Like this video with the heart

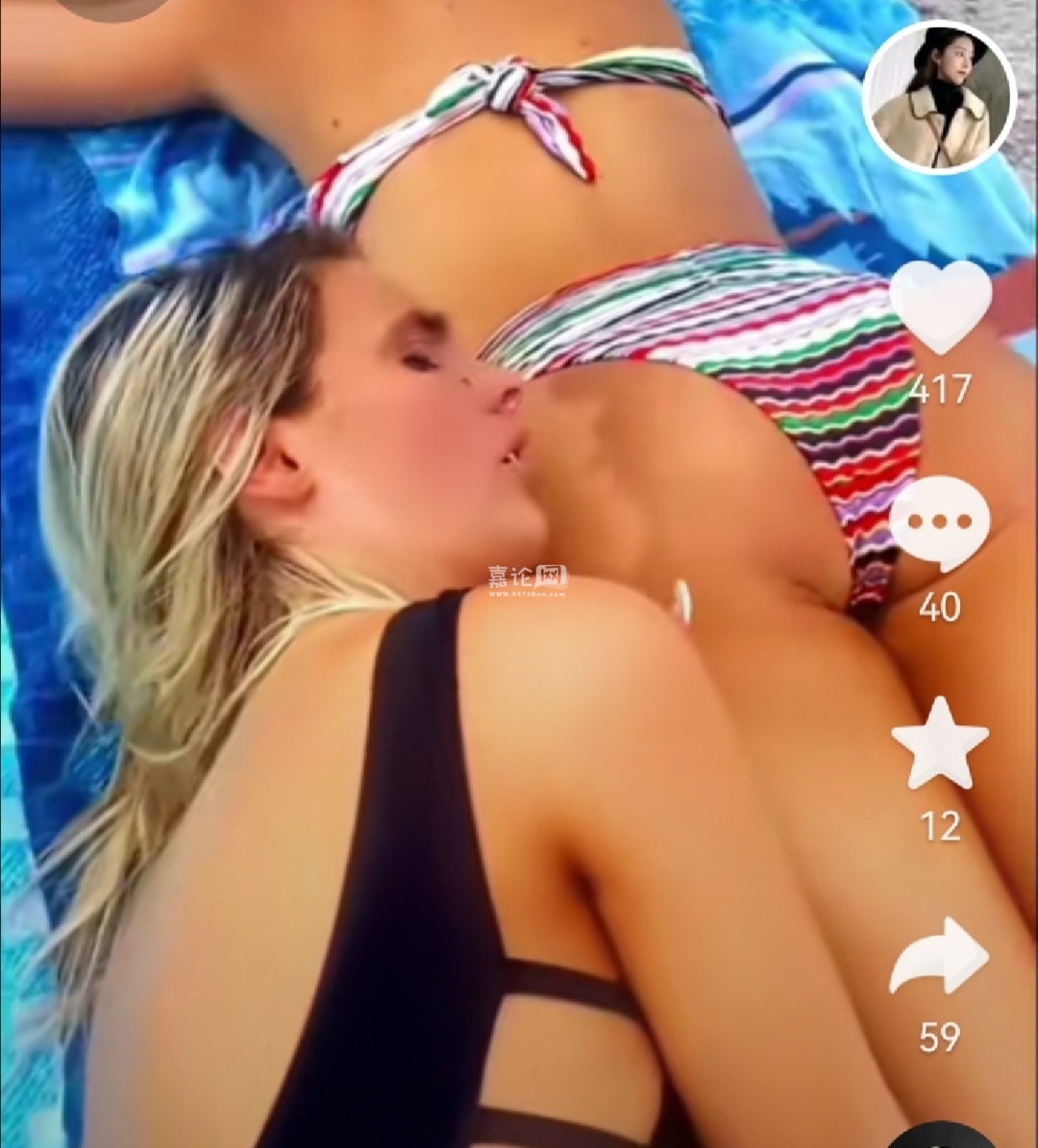(940, 307)
